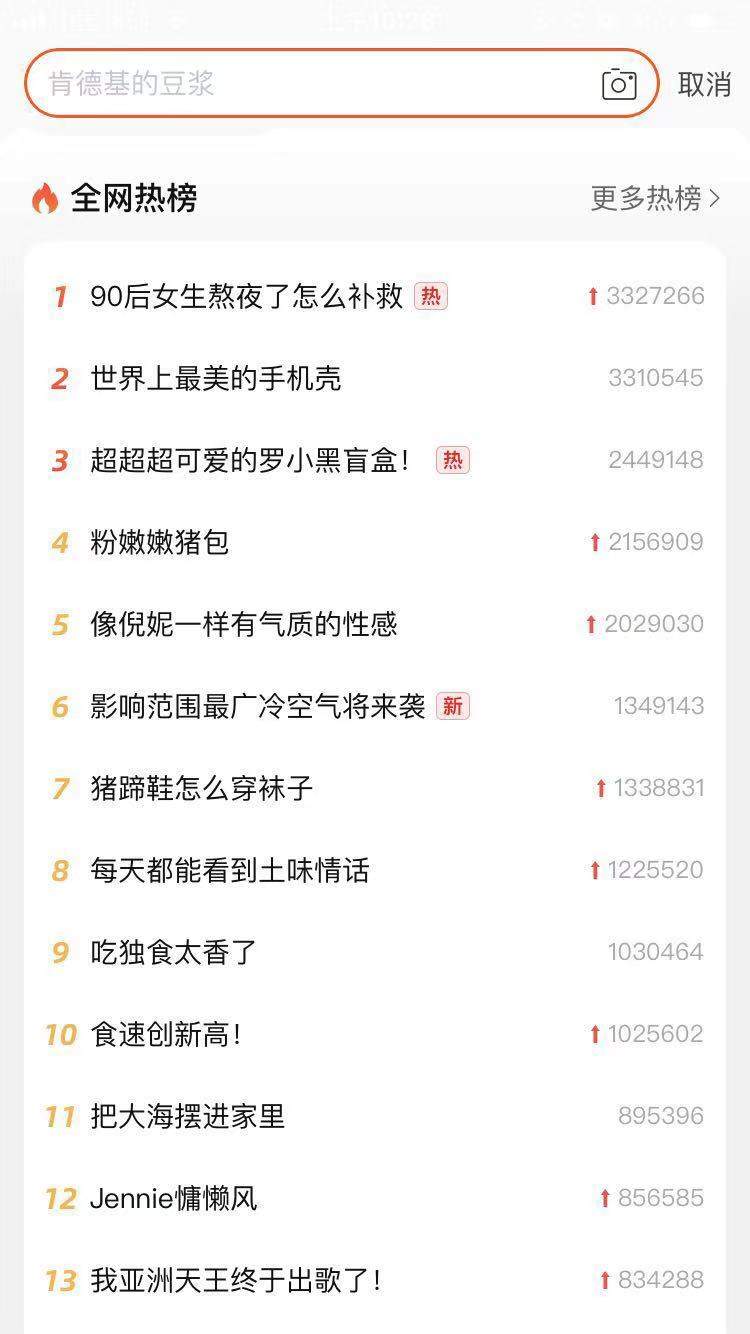Open the topic 粉嫩嫩猪包

pyautogui.click(x=160, y=542)
